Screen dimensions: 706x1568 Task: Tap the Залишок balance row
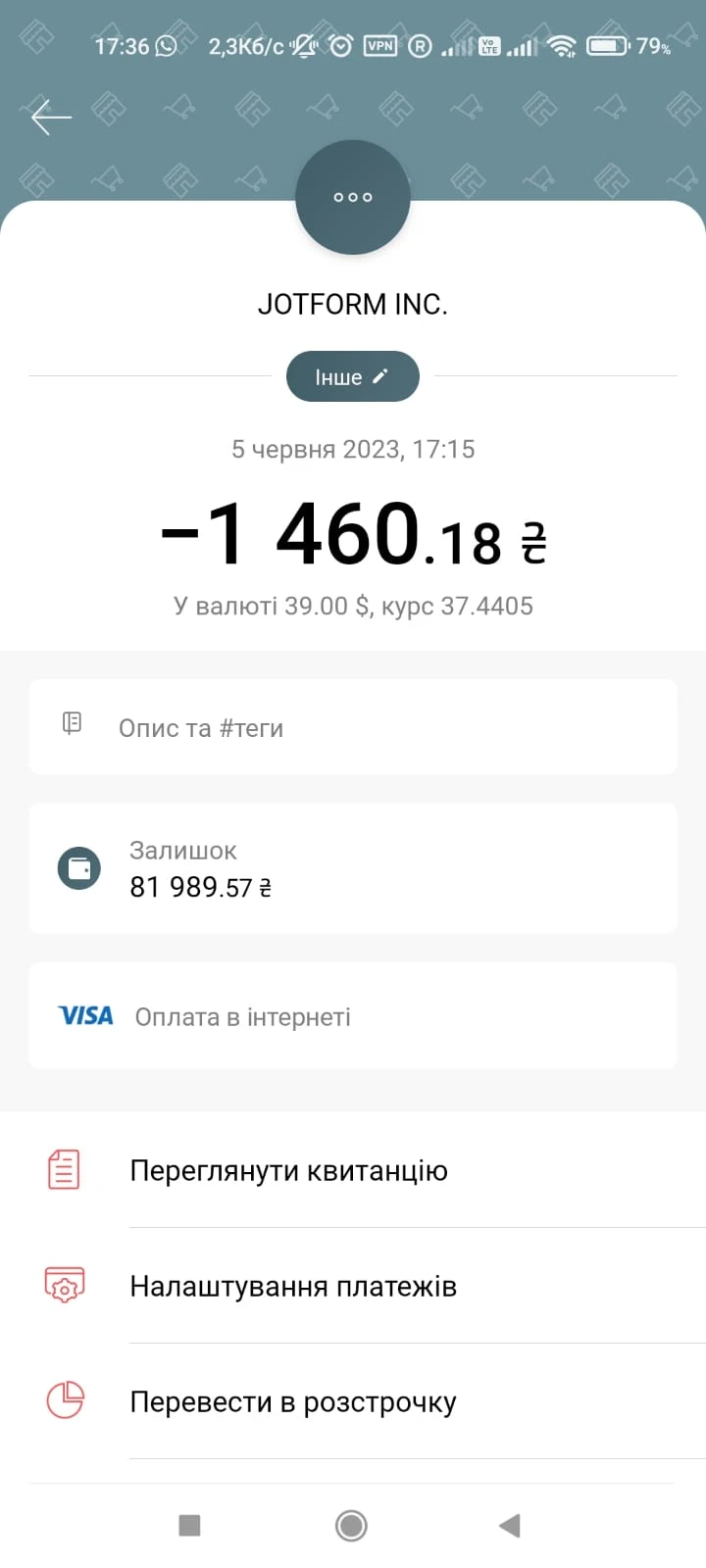point(353,867)
